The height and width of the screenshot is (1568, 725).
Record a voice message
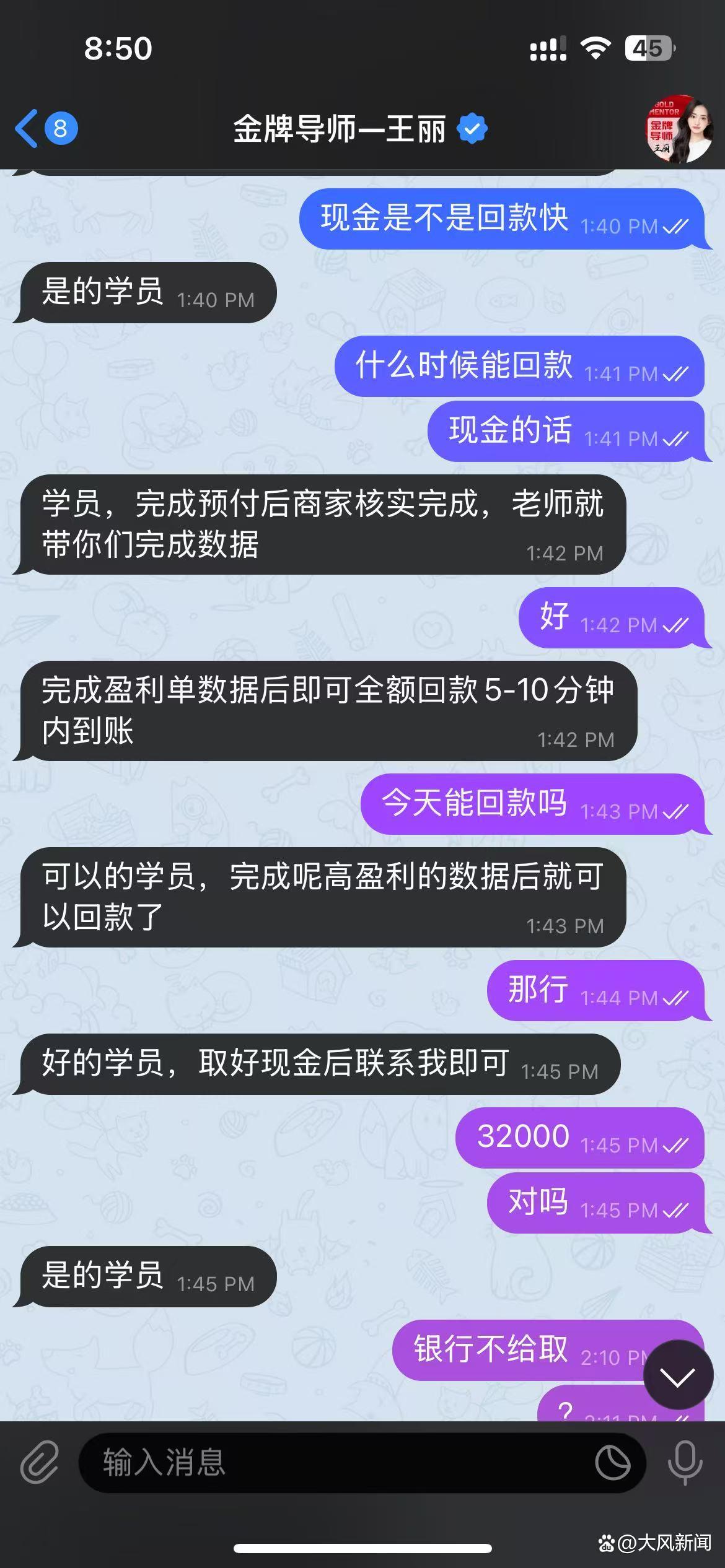685,1463
